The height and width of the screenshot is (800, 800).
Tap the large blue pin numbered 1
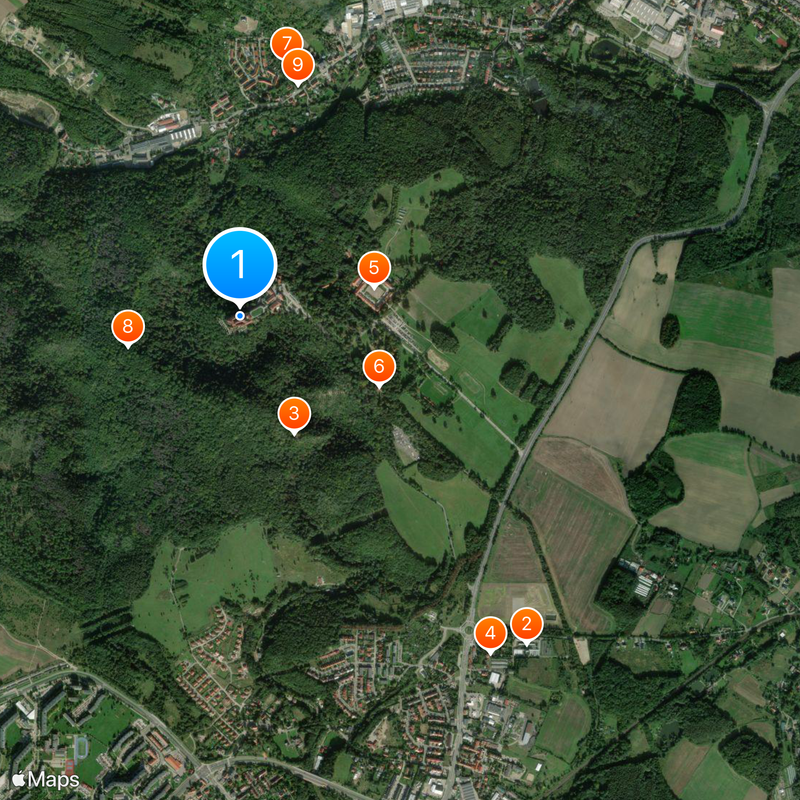point(240,265)
